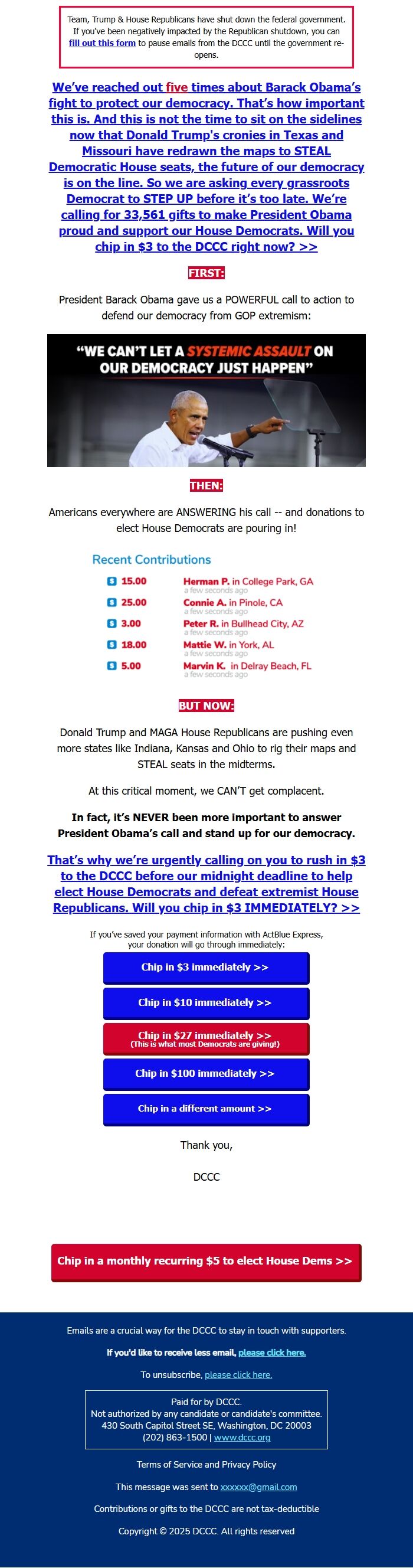Visit www.dccc.org
Image resolution: width=413 pixels, height=1568 pixels.
pos(242,1437)
